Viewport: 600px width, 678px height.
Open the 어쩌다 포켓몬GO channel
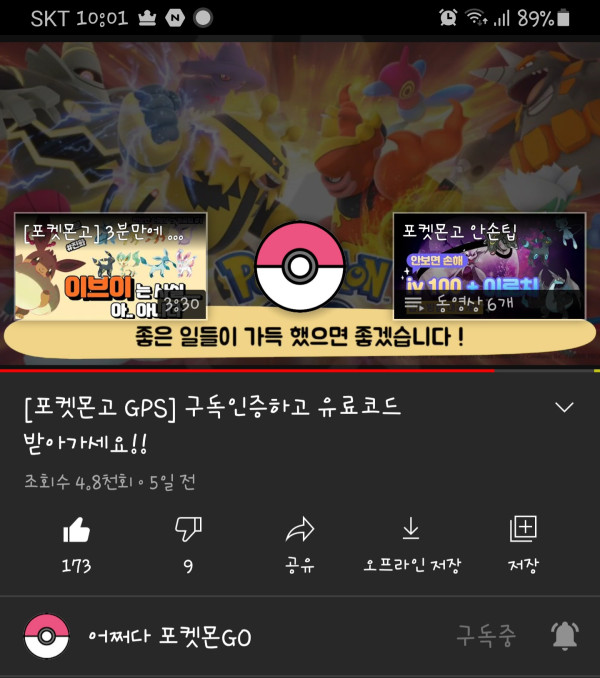point(168,636)
